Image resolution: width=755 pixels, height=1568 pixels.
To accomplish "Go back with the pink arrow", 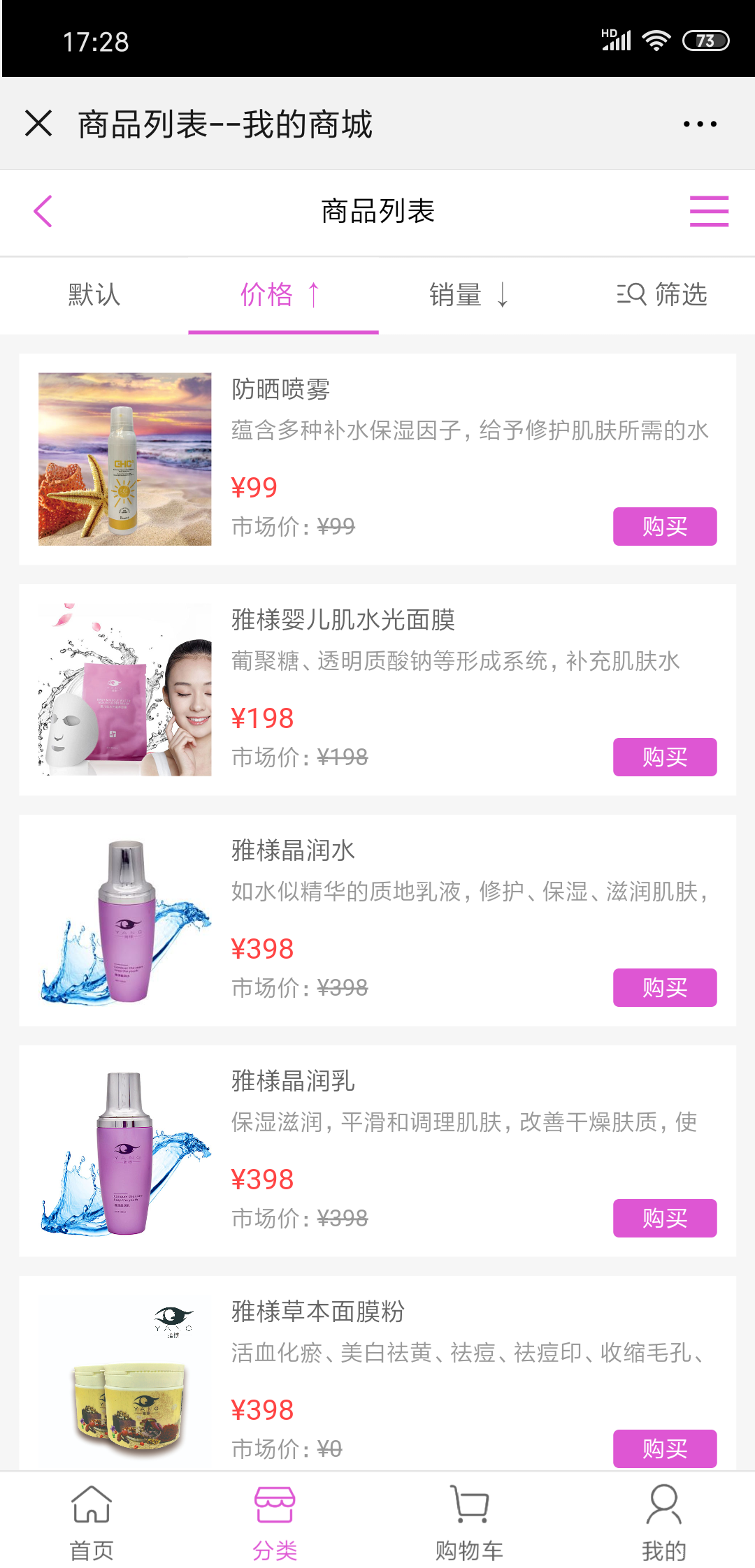I will coord(43,211).
